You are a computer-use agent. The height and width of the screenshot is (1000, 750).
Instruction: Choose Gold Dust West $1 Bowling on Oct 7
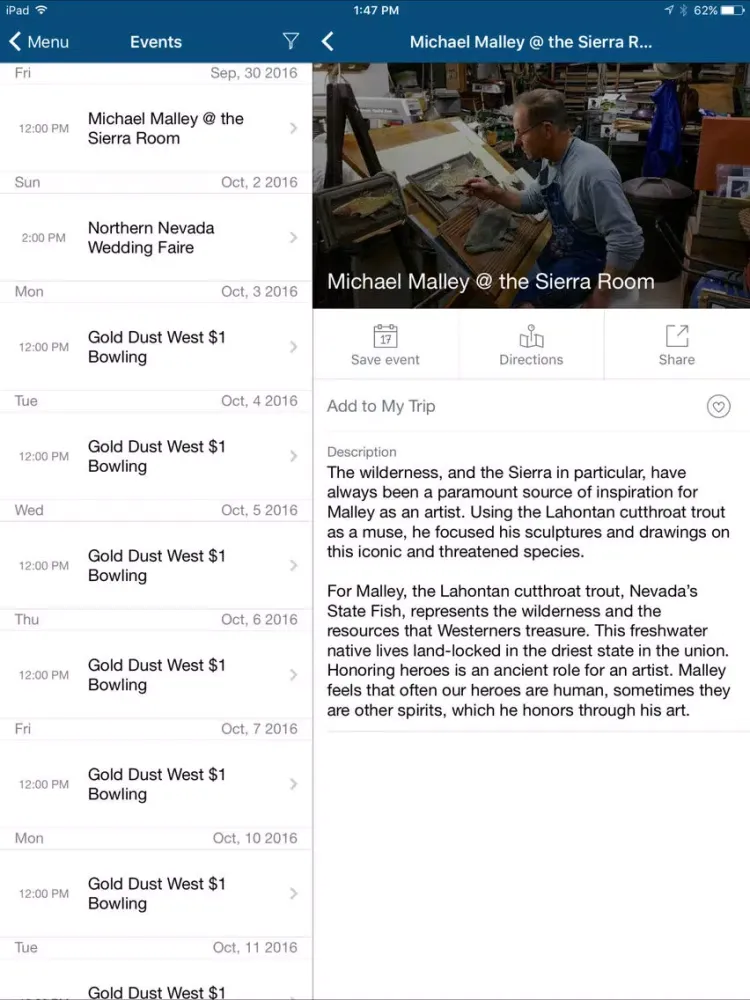point(156,784)
